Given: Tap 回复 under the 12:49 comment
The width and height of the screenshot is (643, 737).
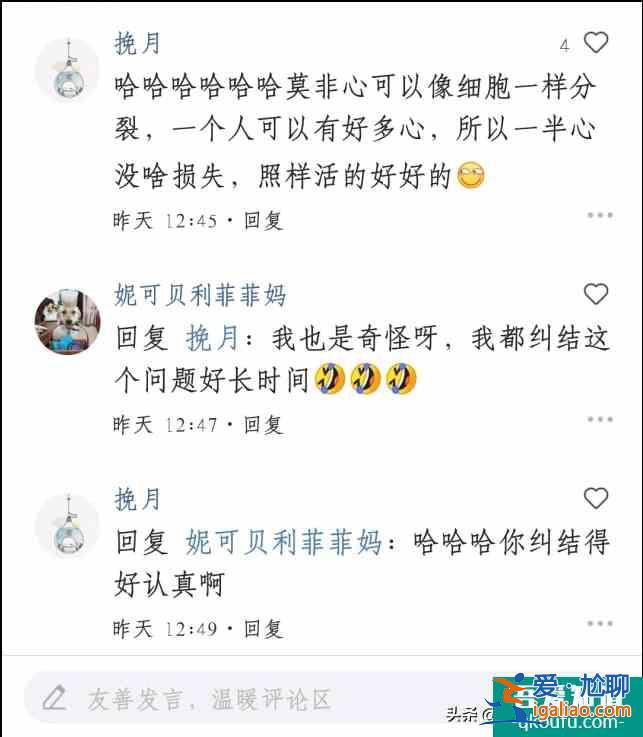Looking at the screenshot, I should coord(264,628).
